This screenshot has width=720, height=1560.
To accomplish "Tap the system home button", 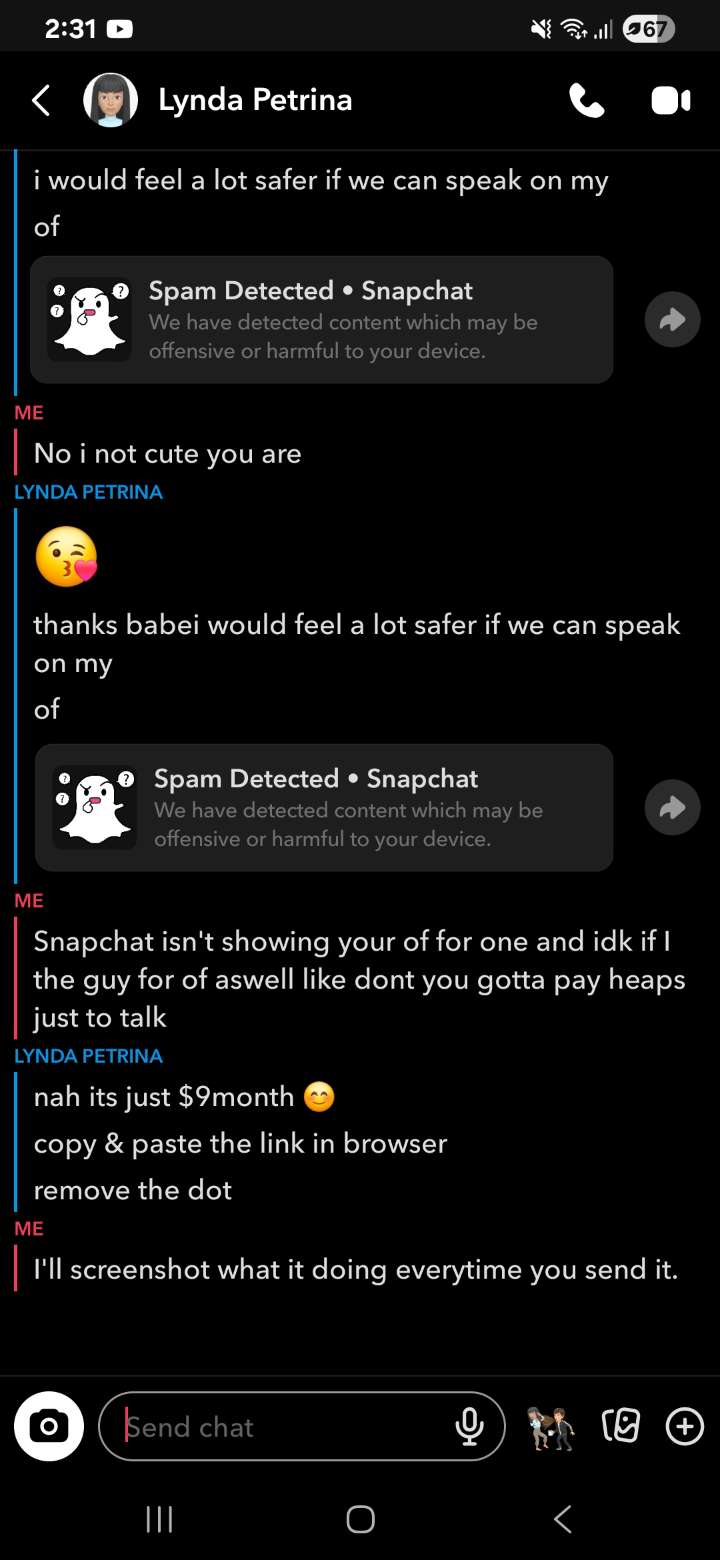I will click(360, 1520).
